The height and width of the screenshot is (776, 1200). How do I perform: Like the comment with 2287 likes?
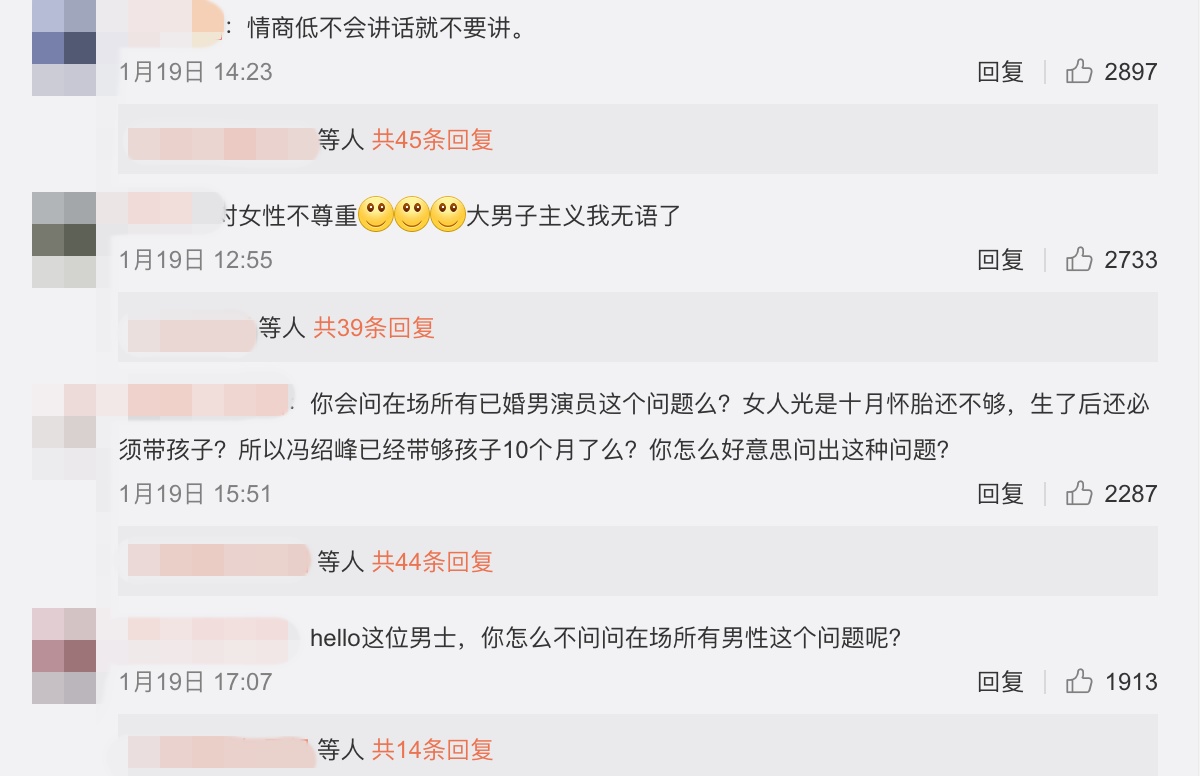[1079, 494]
